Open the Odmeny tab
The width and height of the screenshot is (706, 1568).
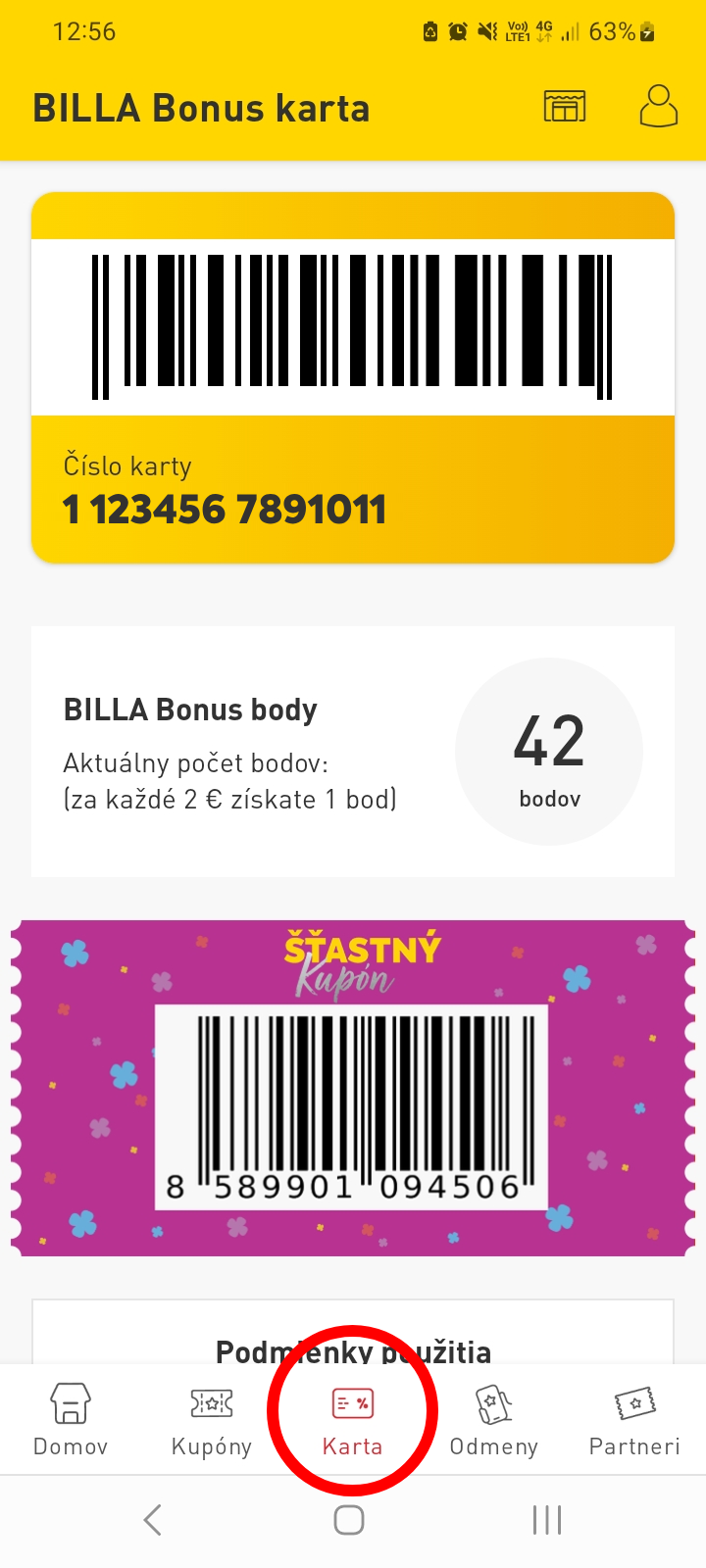tap(493, 1418)
